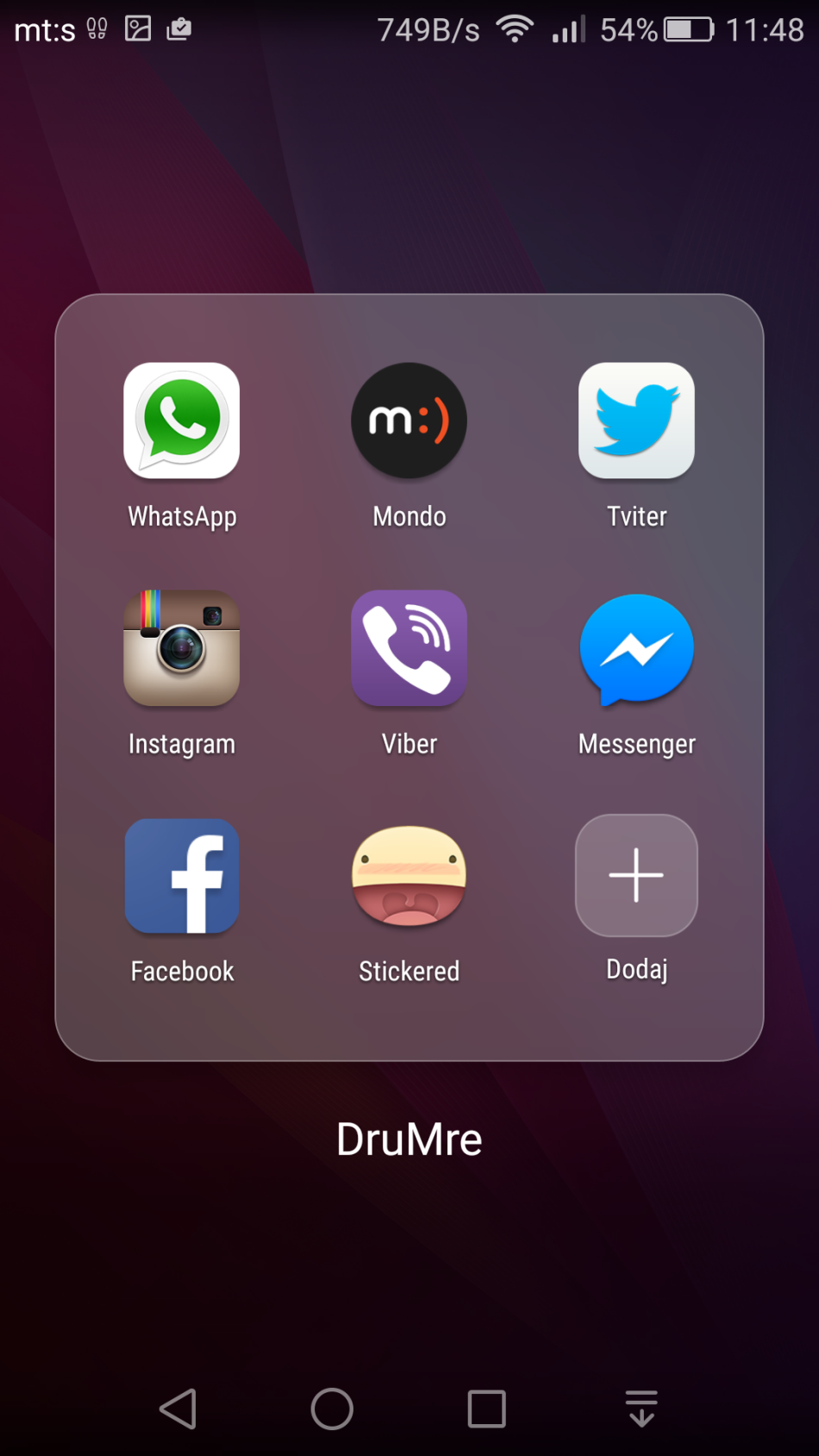
Task: Open Viber to make a call
Action: point(409,648)
